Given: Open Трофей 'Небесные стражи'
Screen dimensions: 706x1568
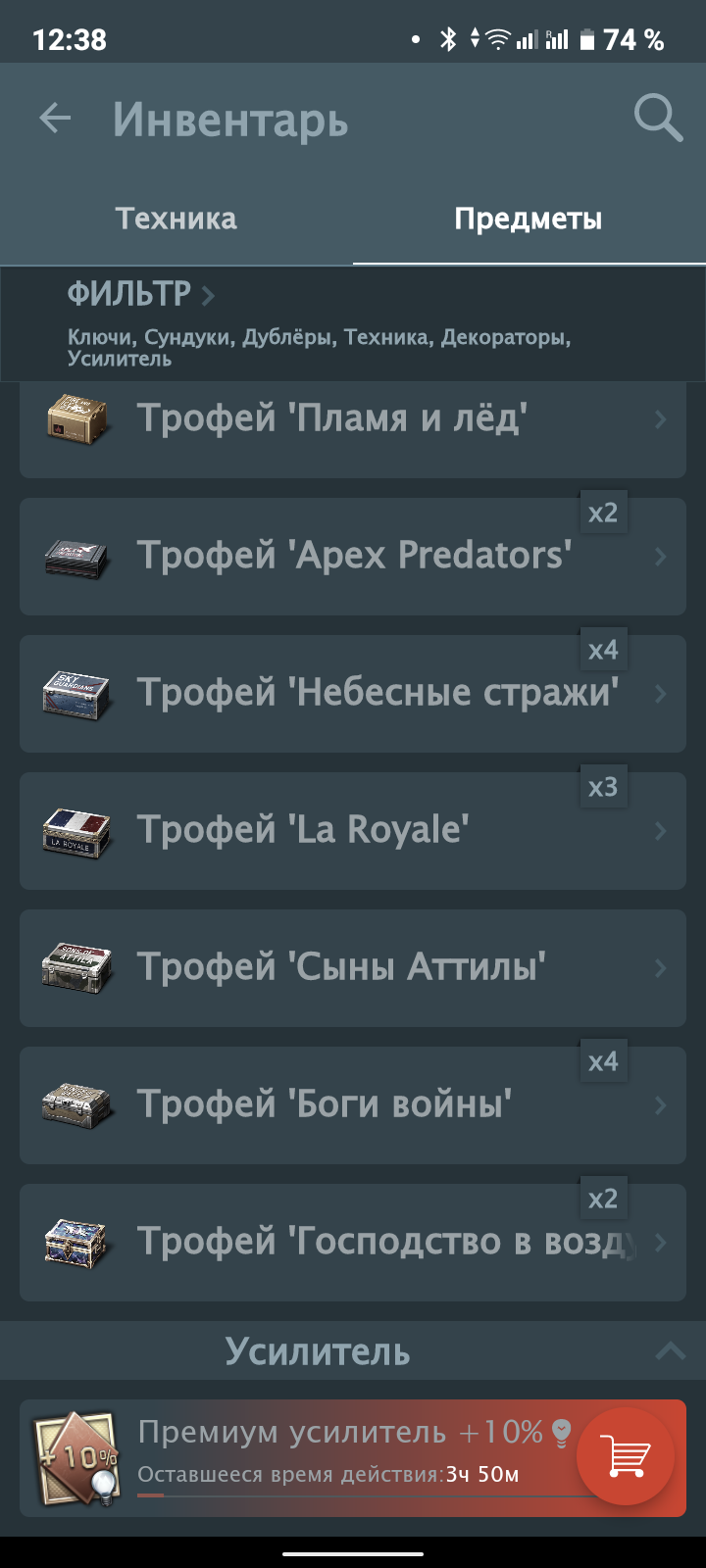Looking at the screenshot, I should click(x=353, y=694).
